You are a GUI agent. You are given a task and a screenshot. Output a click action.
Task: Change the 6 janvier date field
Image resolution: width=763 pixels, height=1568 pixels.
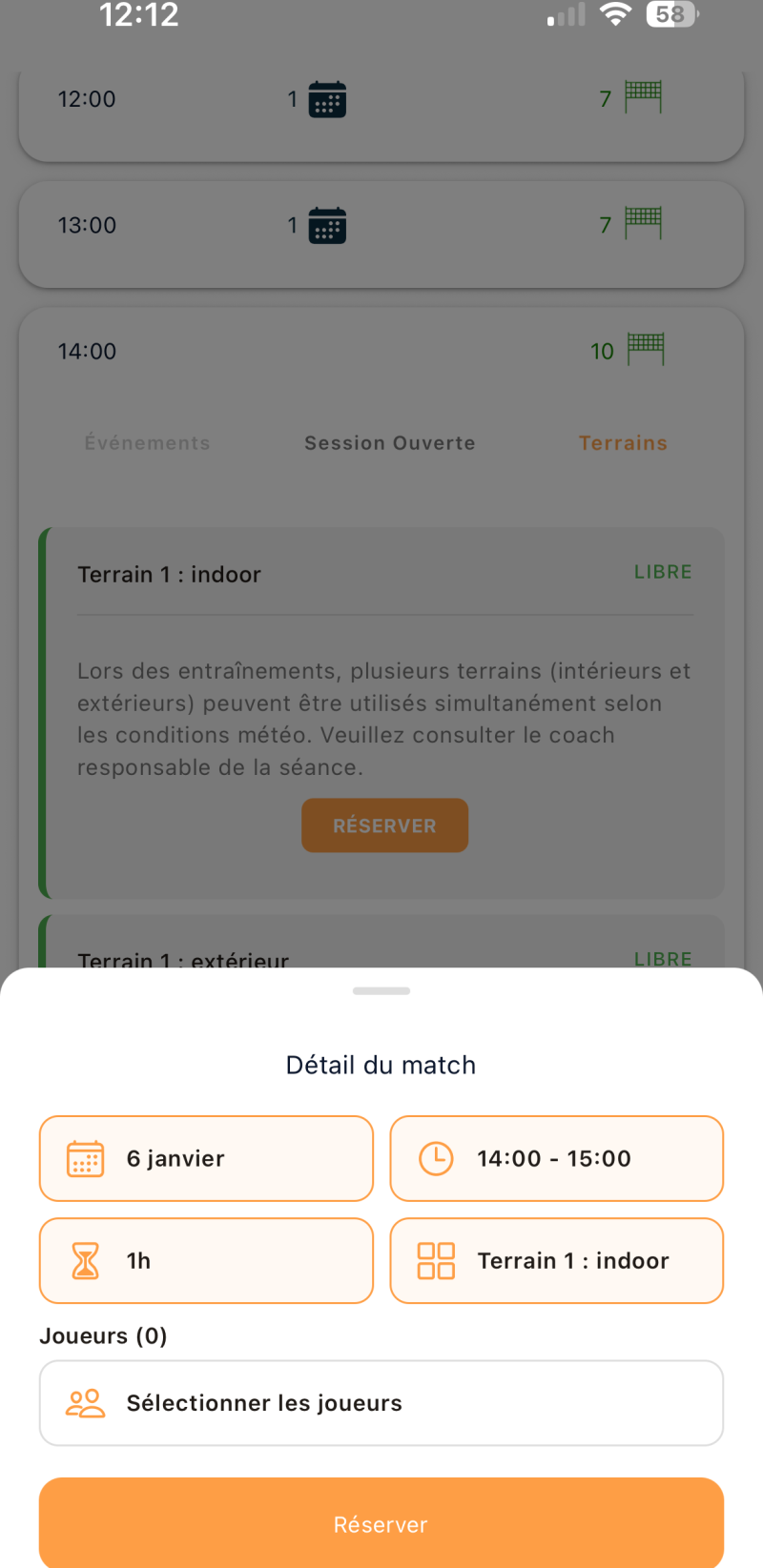(x=206, y=1158)
